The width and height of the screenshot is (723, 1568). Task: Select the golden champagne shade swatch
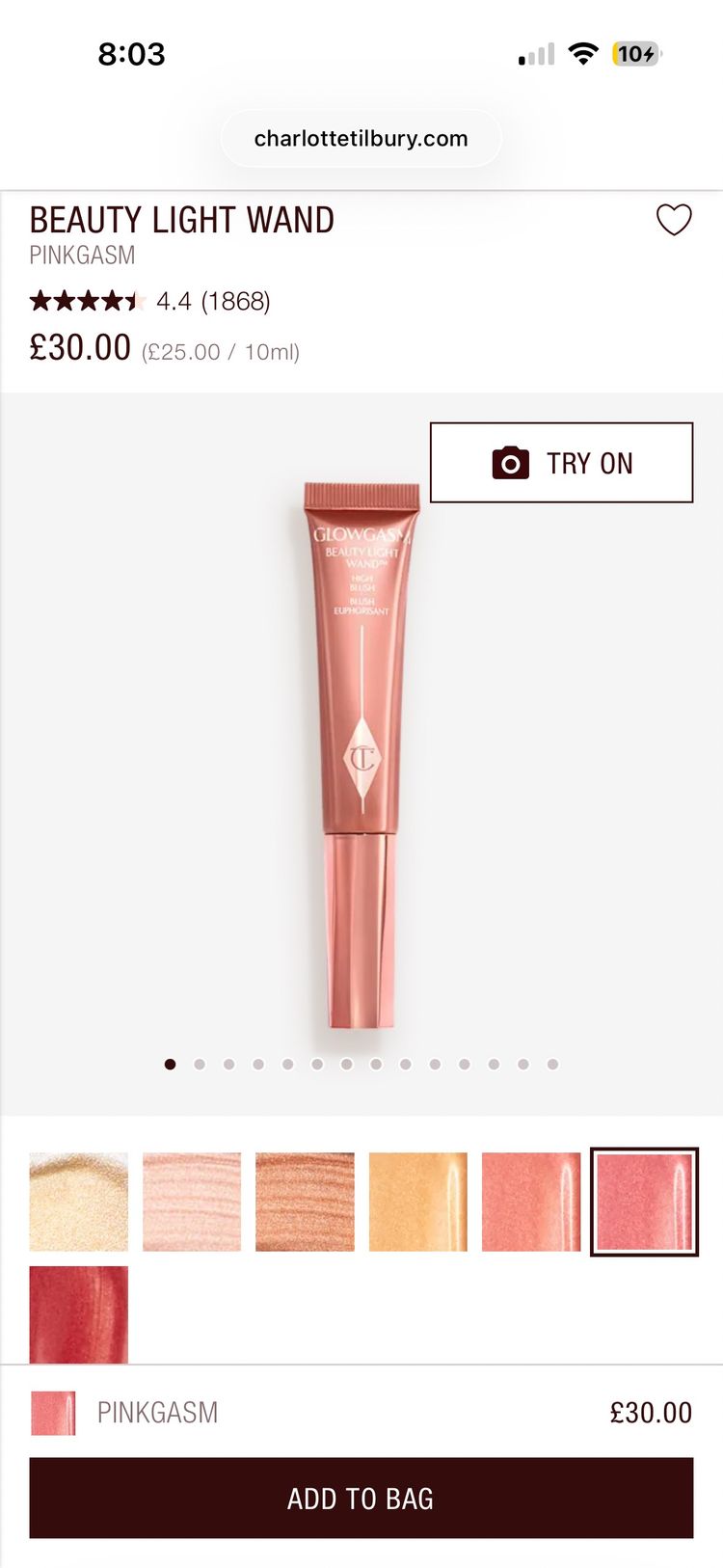tap(78, 1202)
